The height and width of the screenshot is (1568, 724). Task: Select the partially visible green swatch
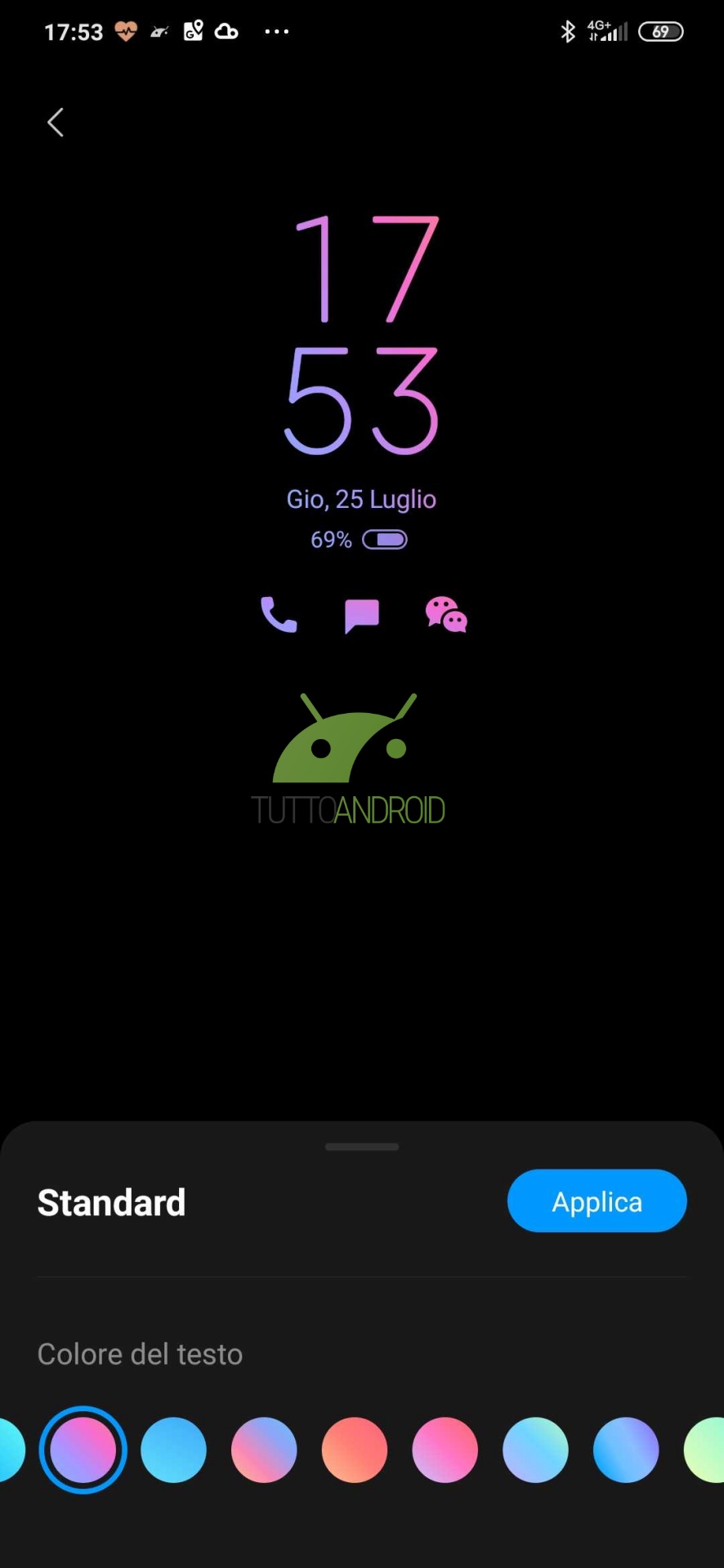(x=705, y=1450)
